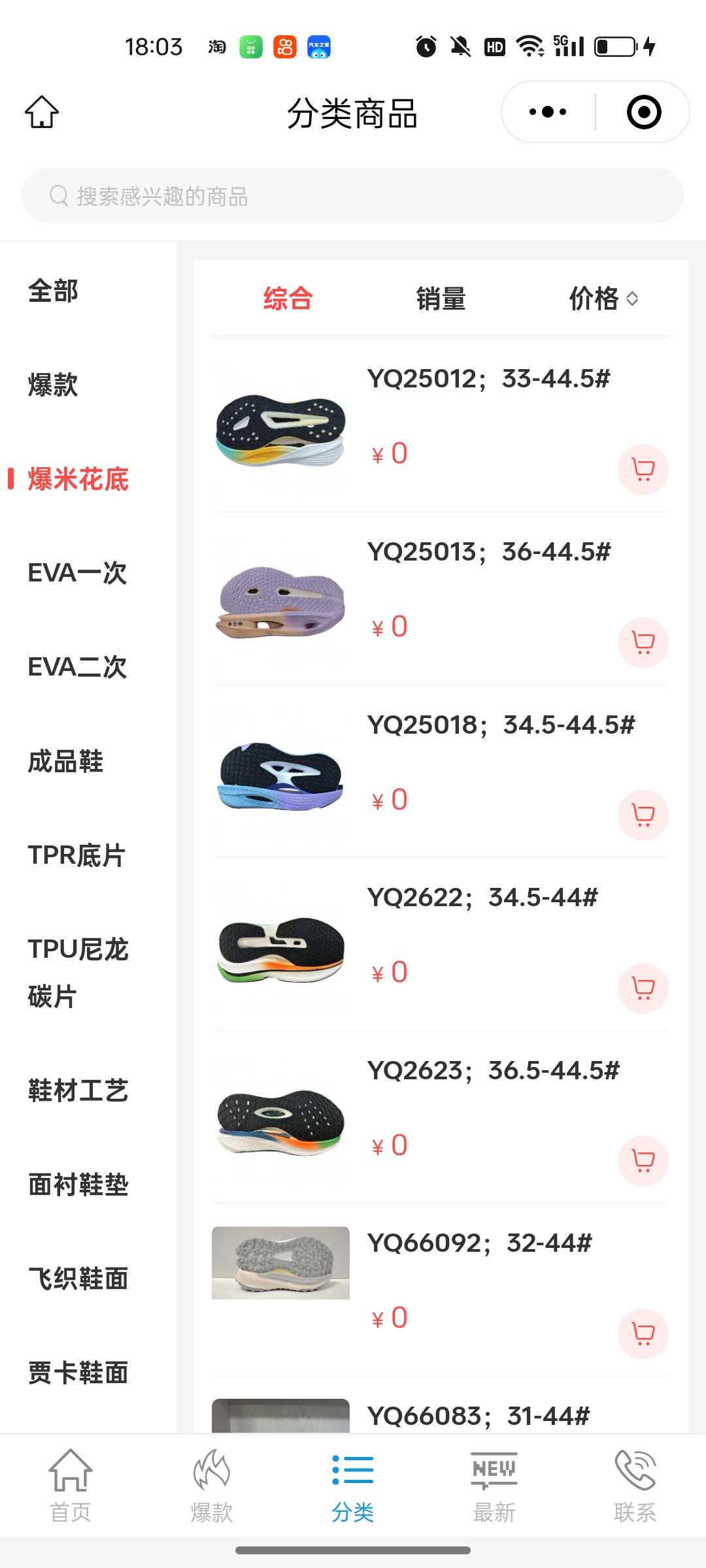
Task: Select the 综合 sorting tab
Action: point(288,299)
